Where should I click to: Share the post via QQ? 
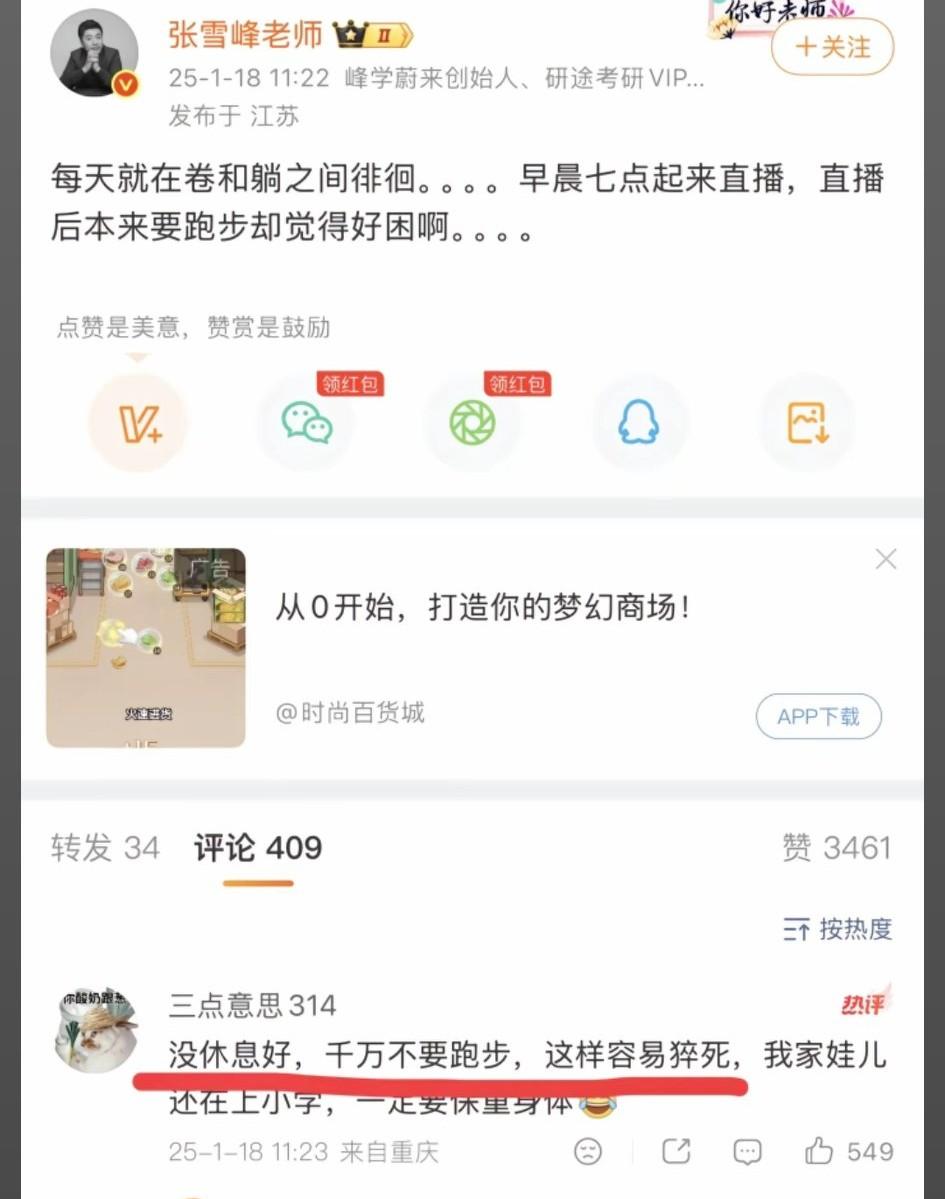pyautogui.click(x=639, y=423)
